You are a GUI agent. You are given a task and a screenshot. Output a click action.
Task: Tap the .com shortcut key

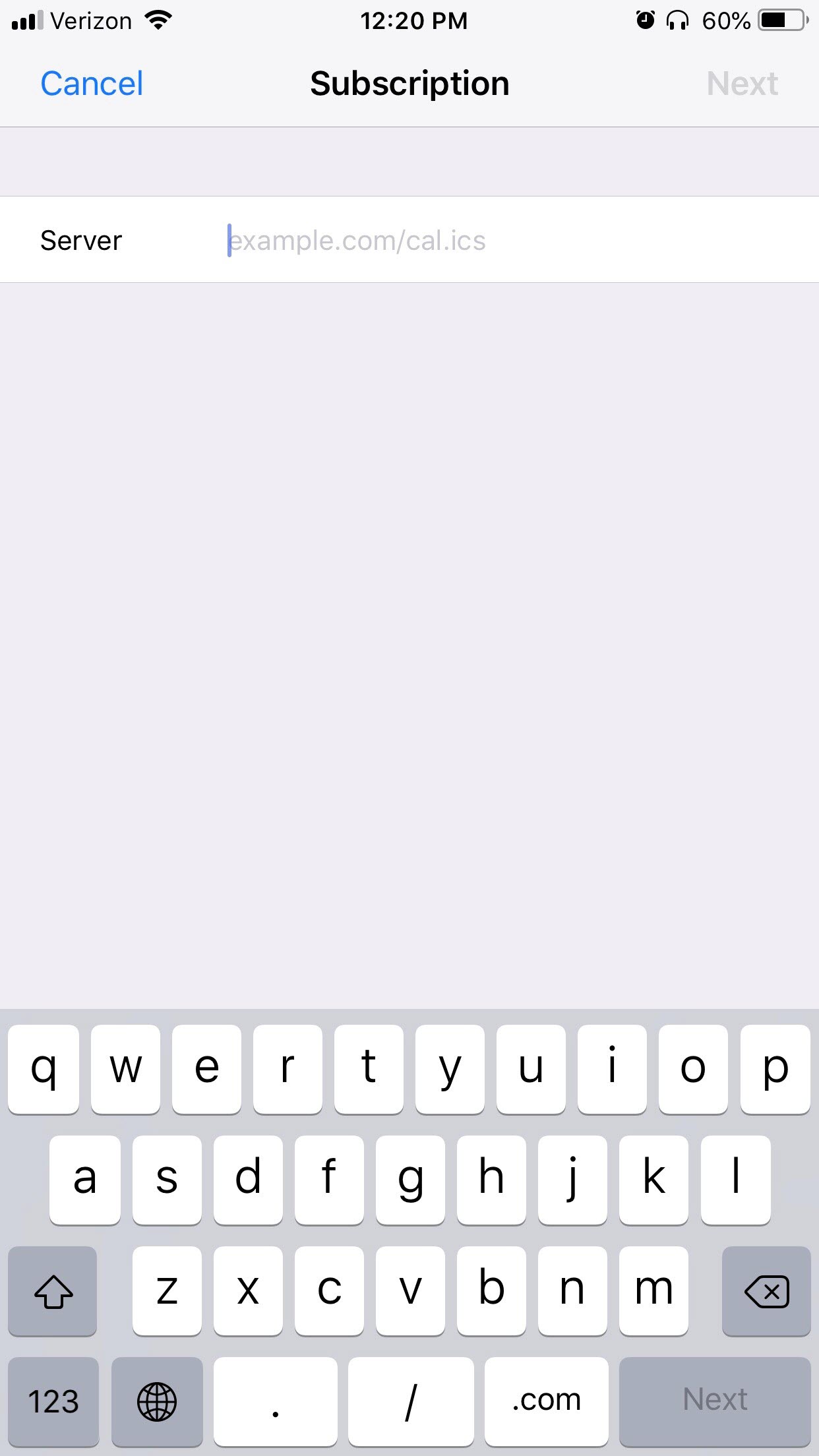[546, 1400]
